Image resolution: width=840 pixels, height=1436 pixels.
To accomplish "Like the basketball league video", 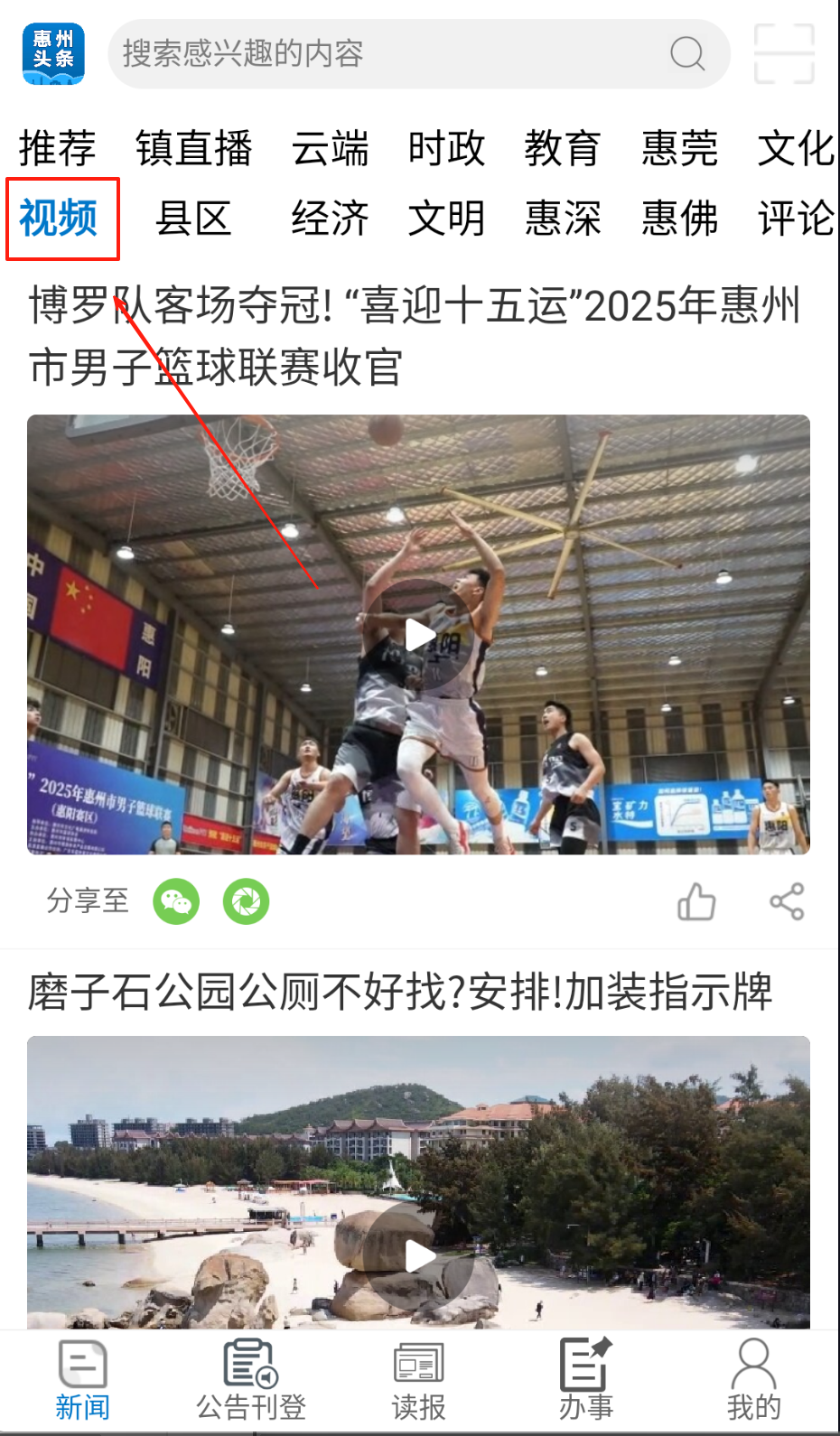I will (696, 901).
